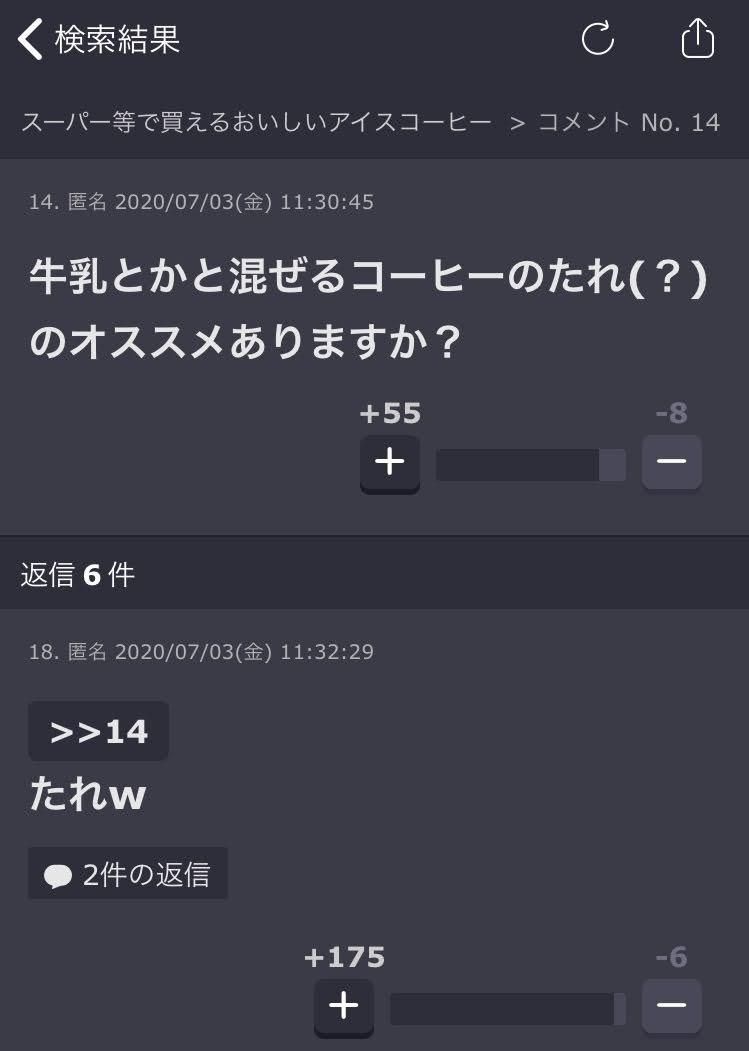The image size is (749, 1051).
Task: Open the >>14 anchor link
Action: point(98,732)
